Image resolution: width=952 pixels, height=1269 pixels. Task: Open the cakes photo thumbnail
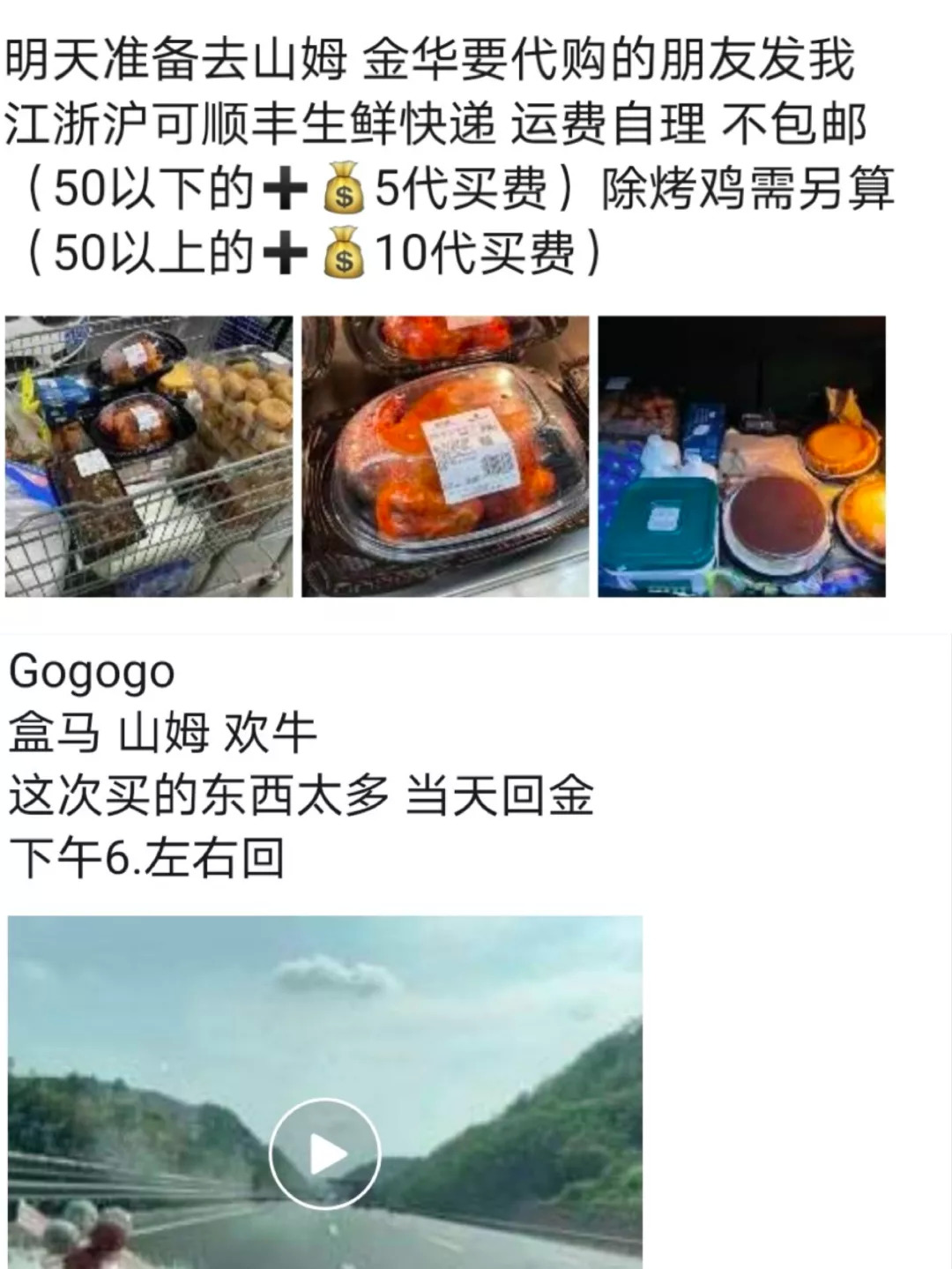(x=741, y=456)
